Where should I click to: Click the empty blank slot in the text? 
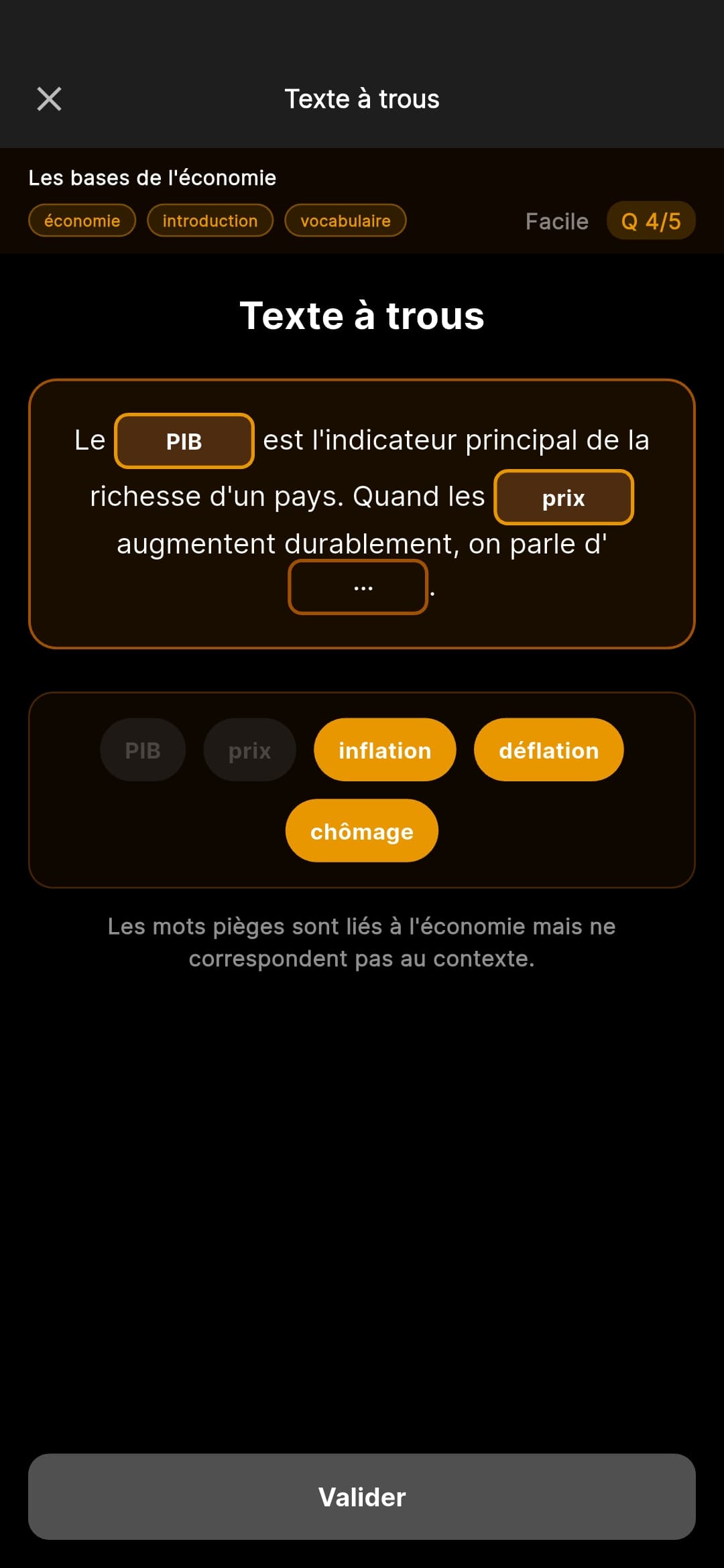coord(359,586)
